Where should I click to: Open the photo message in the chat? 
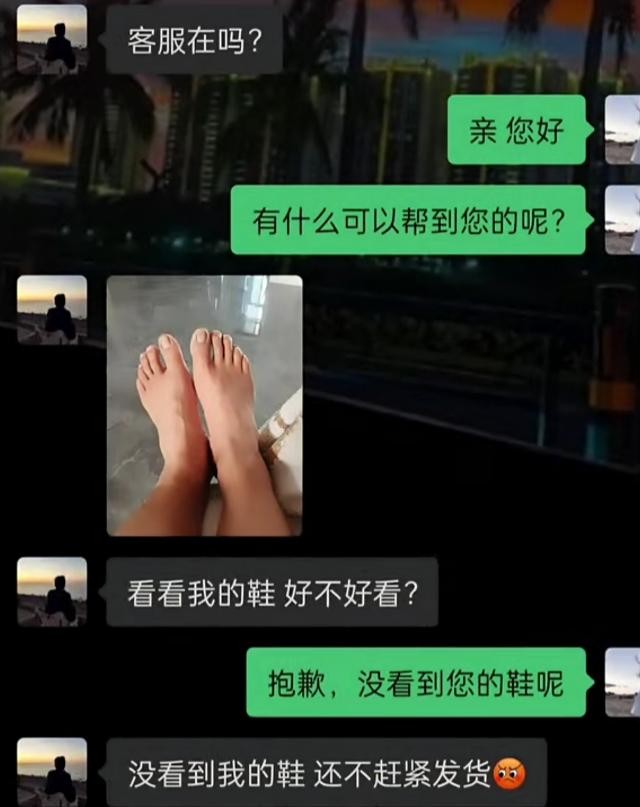click(x=204, y=404)
